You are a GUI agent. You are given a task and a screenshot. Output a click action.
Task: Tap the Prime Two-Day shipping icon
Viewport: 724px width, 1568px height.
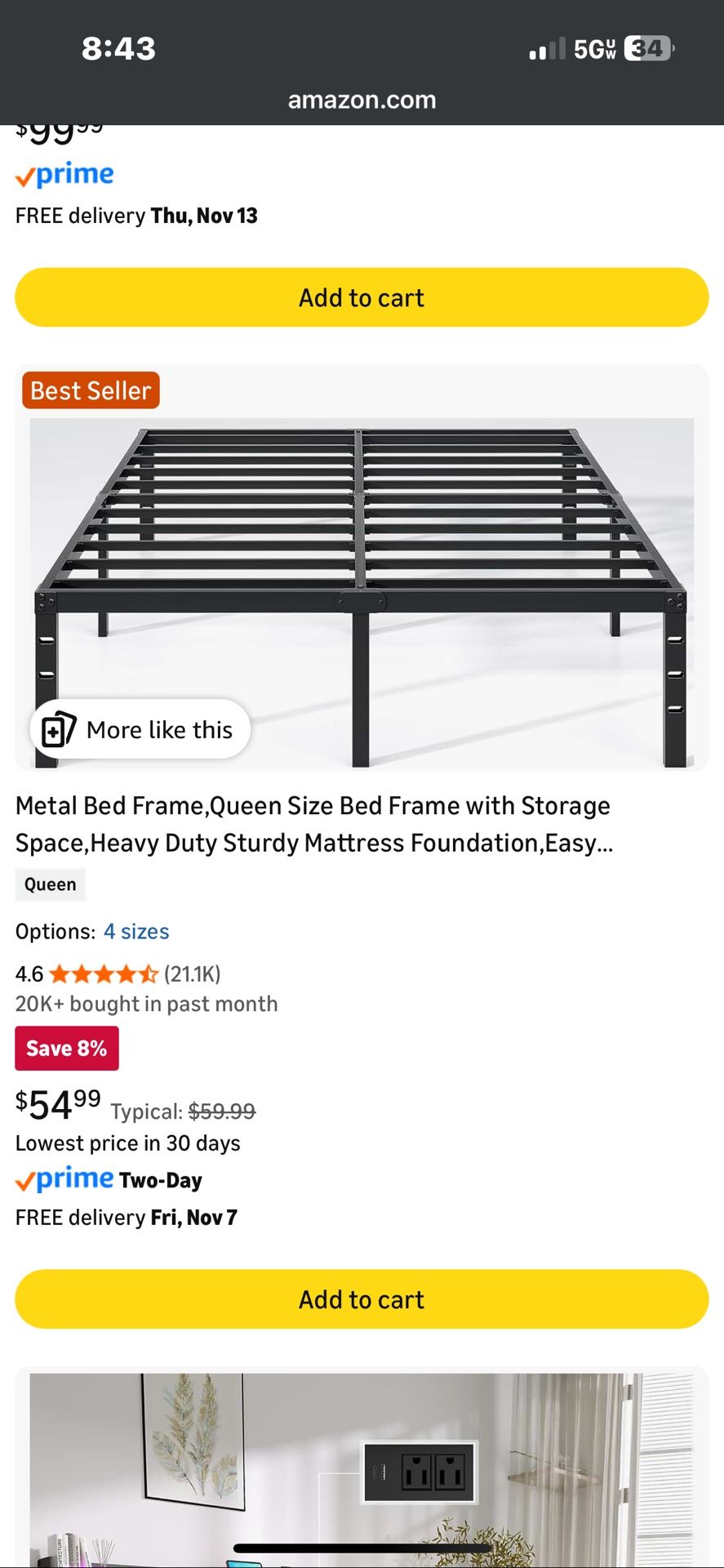[65, 1178]
